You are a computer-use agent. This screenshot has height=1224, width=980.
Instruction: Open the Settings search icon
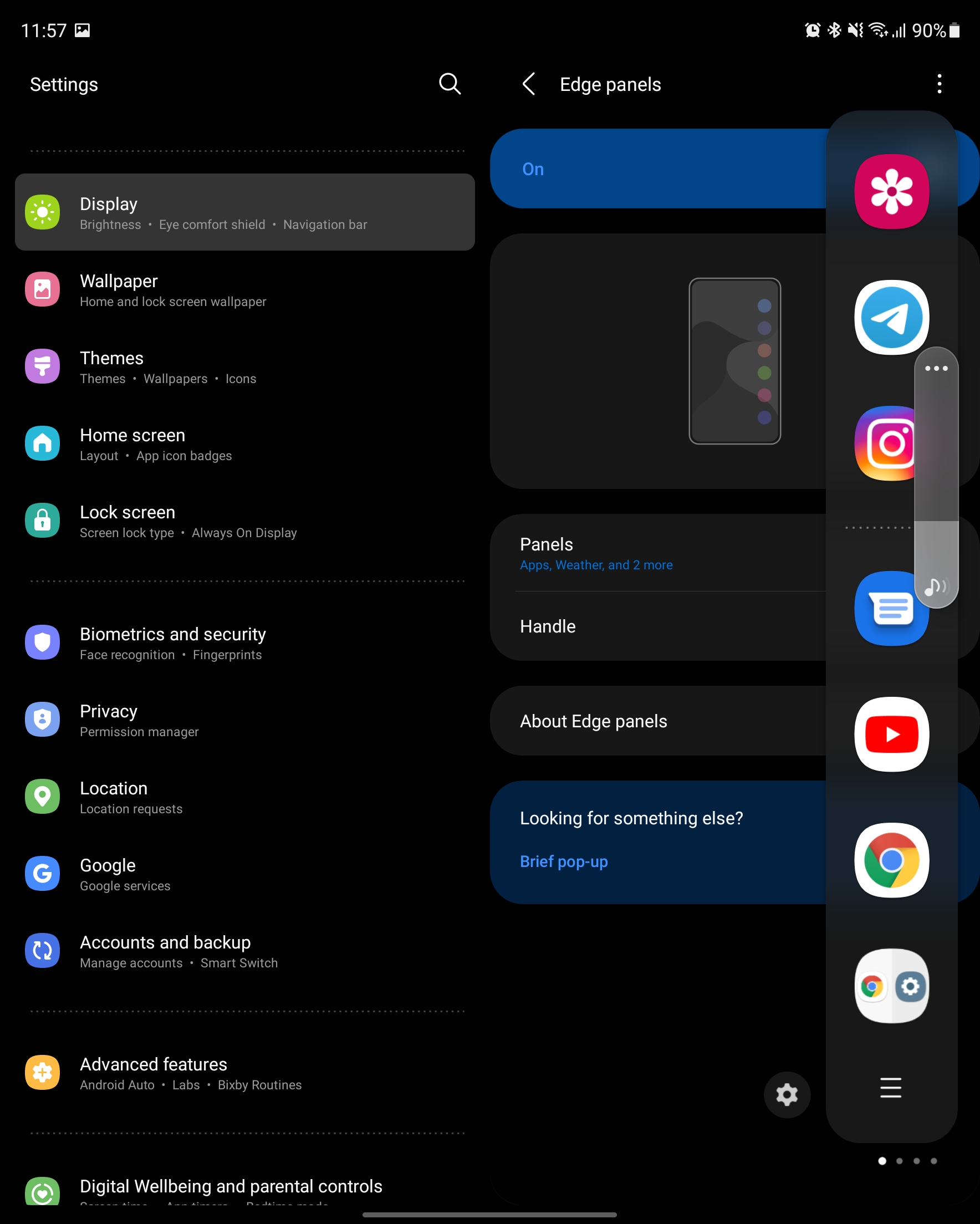tap(449, 84)
